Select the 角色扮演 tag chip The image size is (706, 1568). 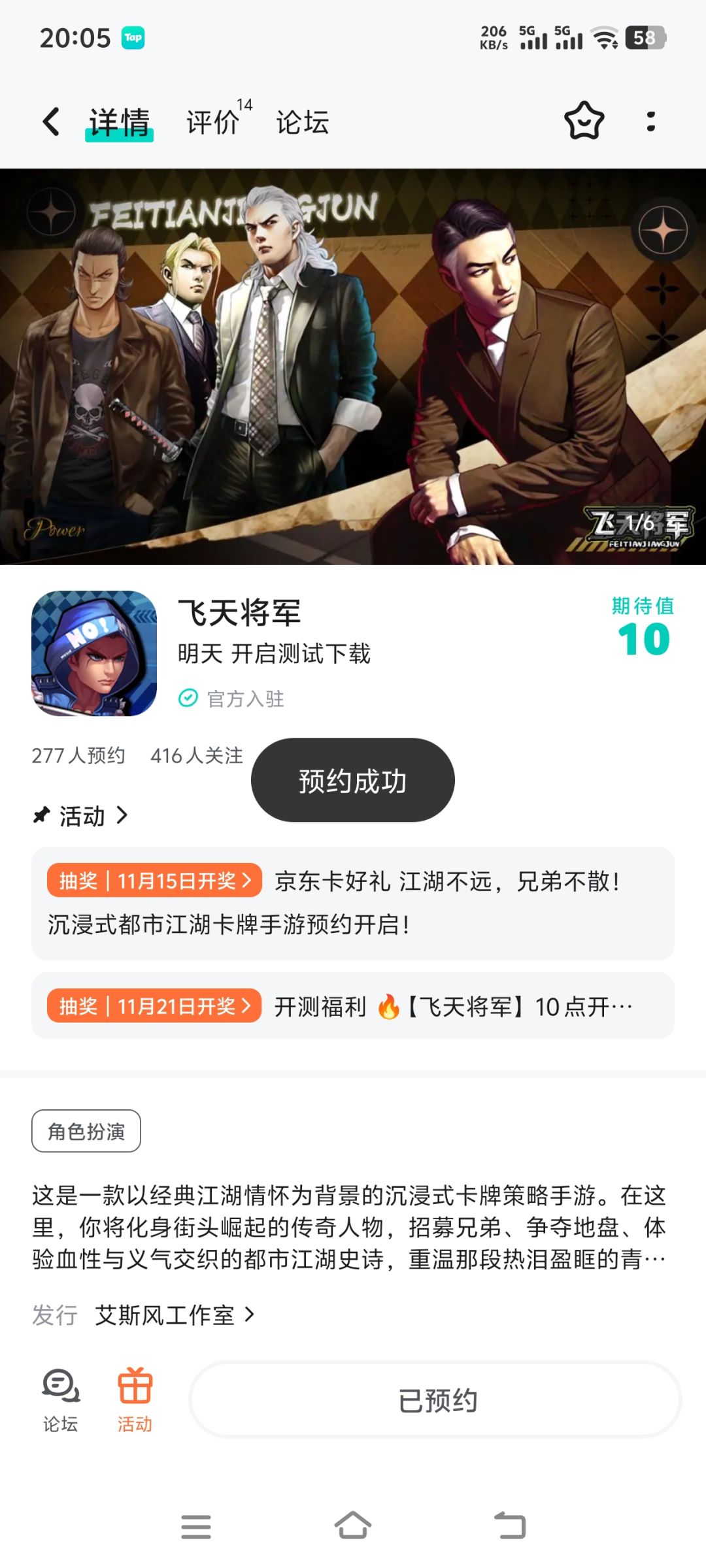pyautogui.click(x=86, y=1131)
